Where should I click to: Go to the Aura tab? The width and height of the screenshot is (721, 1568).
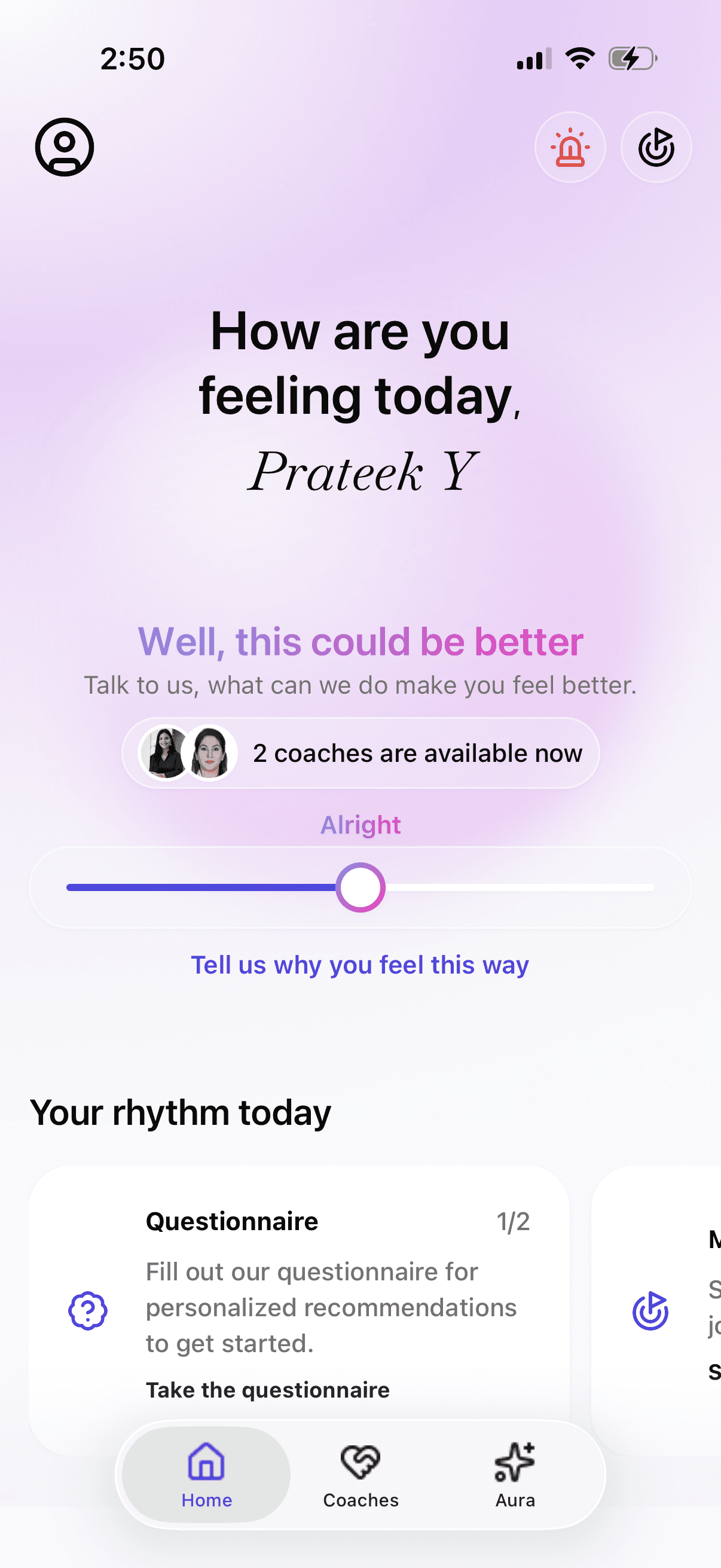coord(515,1474)
